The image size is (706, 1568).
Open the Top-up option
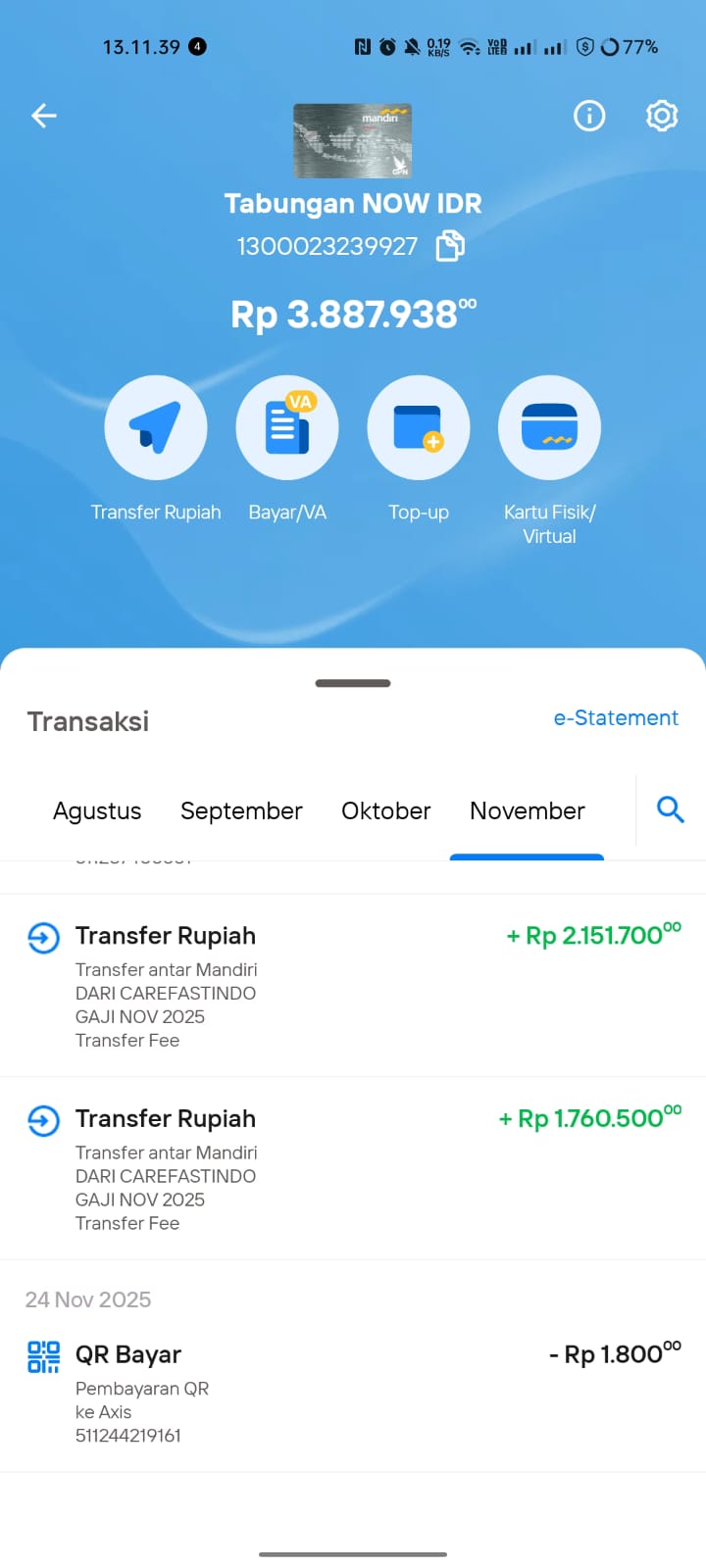click(419, 428)
